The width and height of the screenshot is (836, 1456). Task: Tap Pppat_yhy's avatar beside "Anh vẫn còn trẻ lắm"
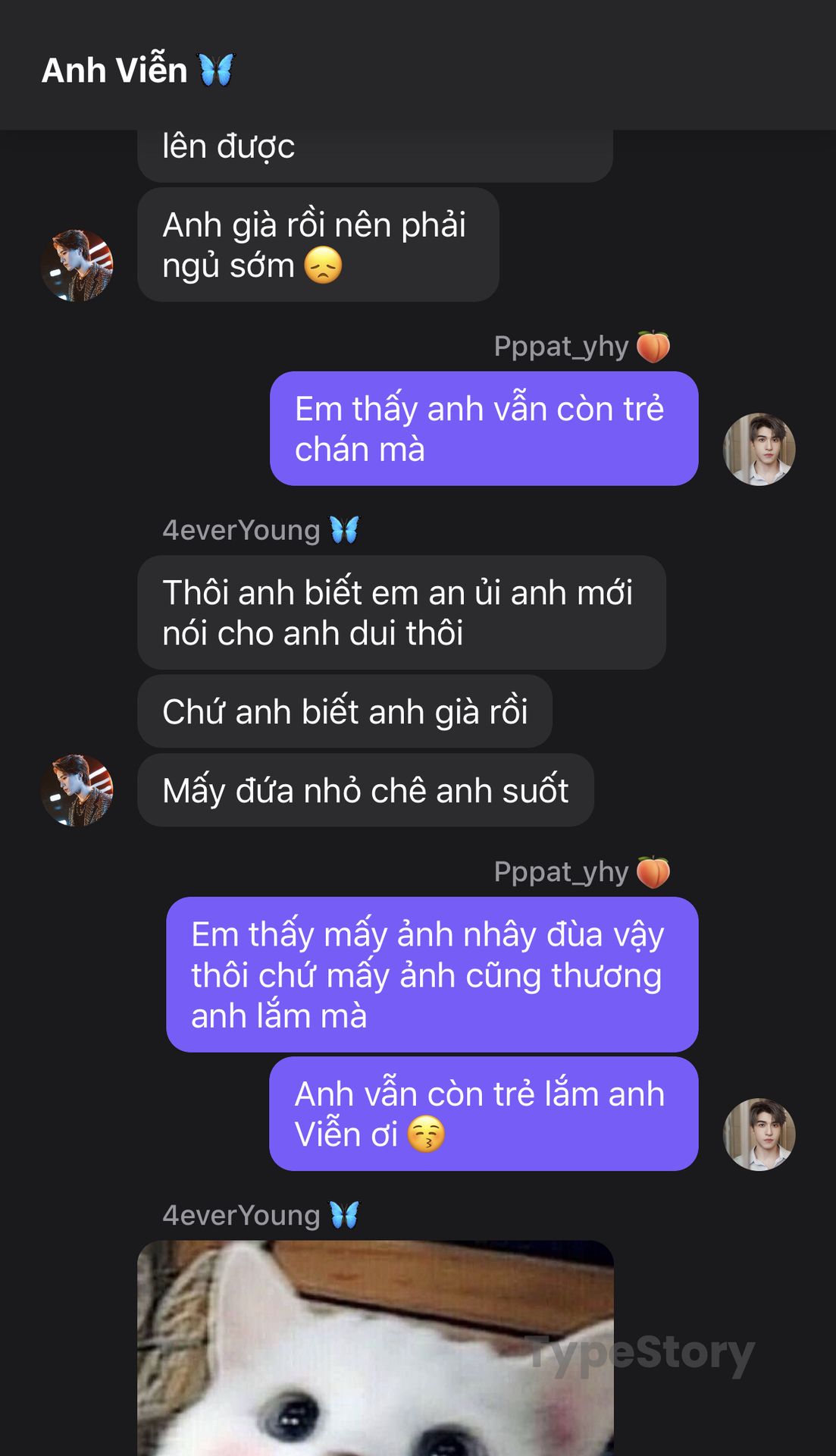tap(759, 1134)
